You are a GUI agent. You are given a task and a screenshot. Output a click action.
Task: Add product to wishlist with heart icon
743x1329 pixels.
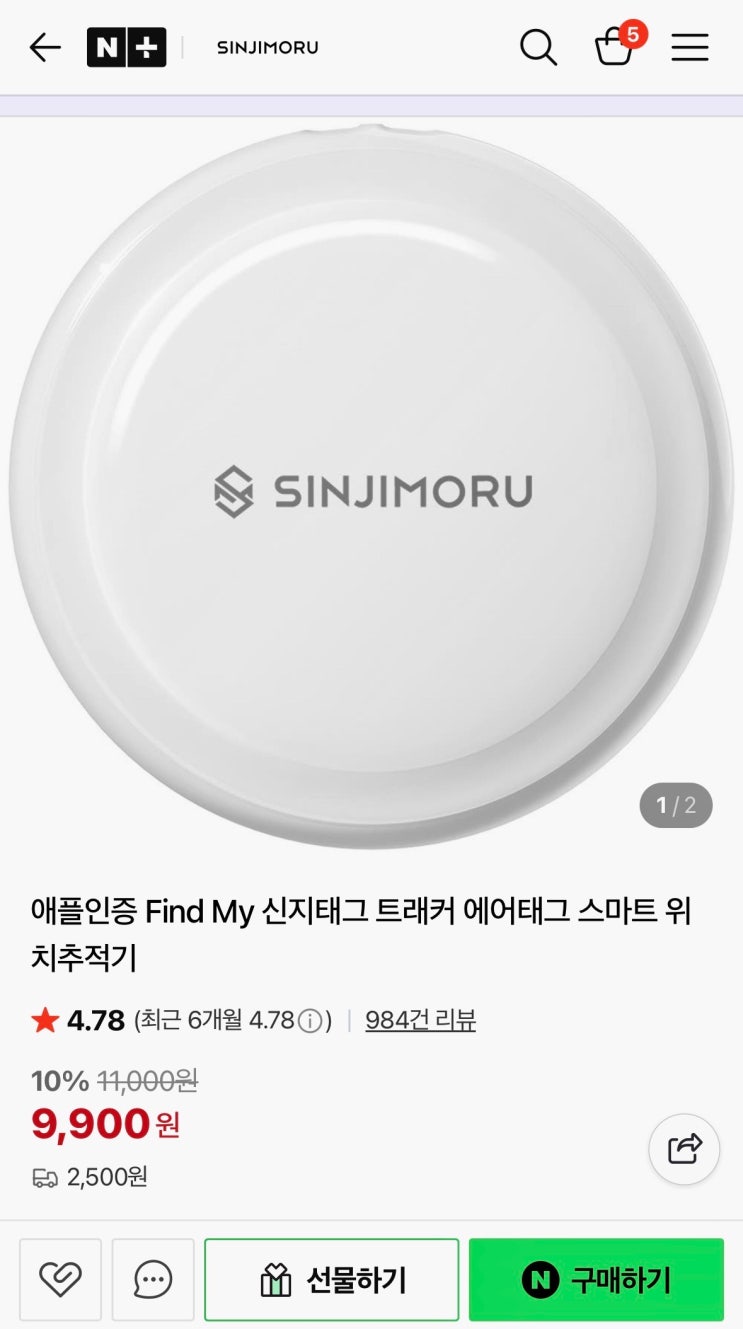pyautogui.click(x=60, y=1279)
